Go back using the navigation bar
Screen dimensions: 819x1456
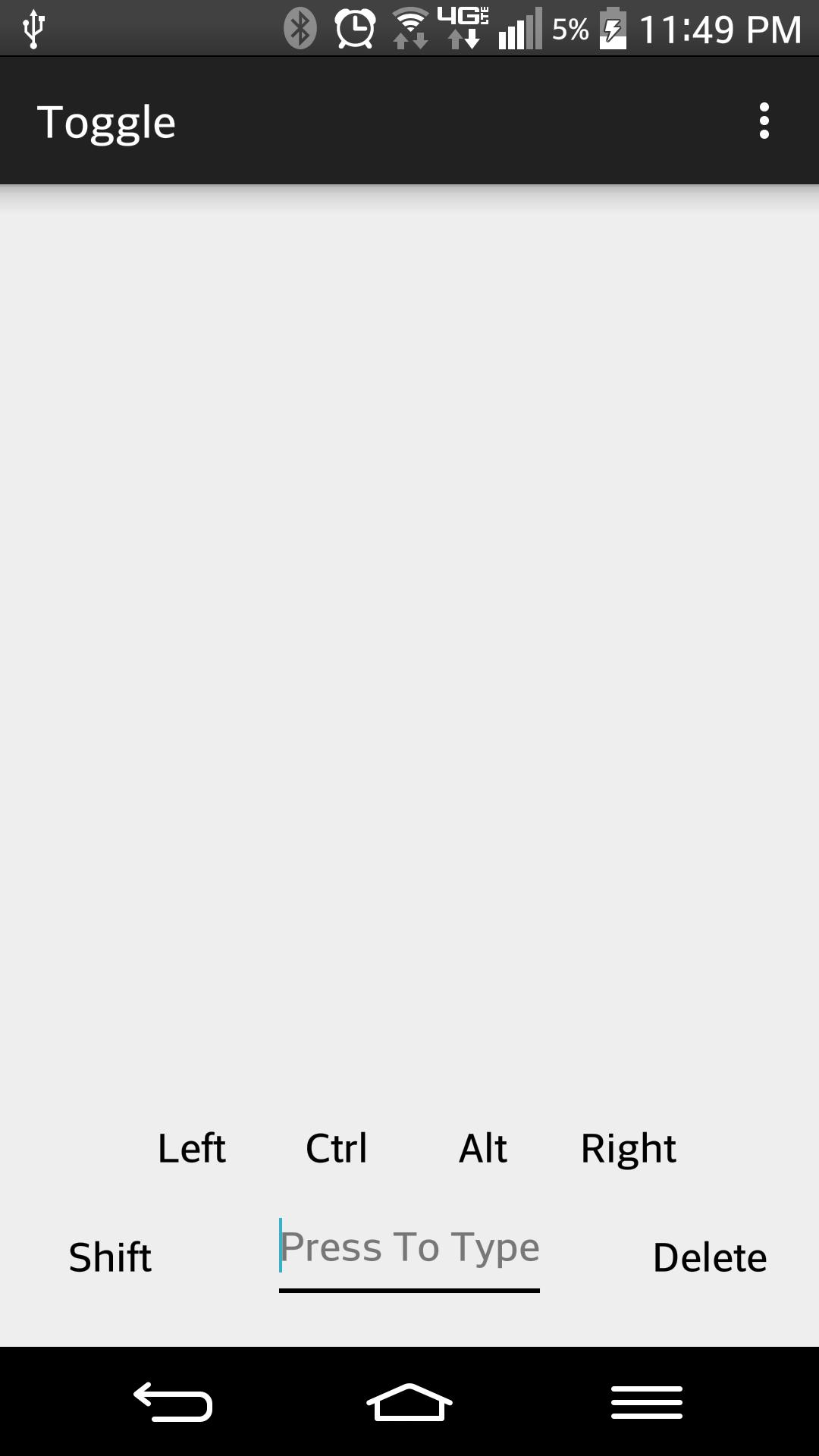click(x=173, y=1401)
